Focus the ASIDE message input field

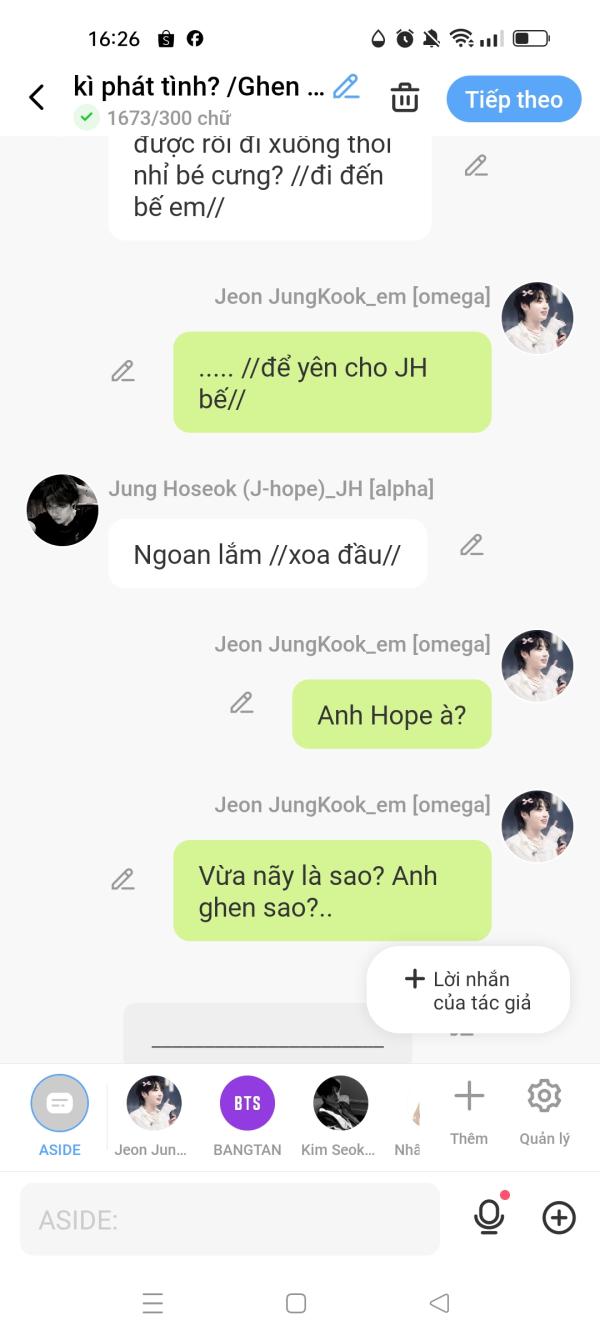coord(229,1219)
